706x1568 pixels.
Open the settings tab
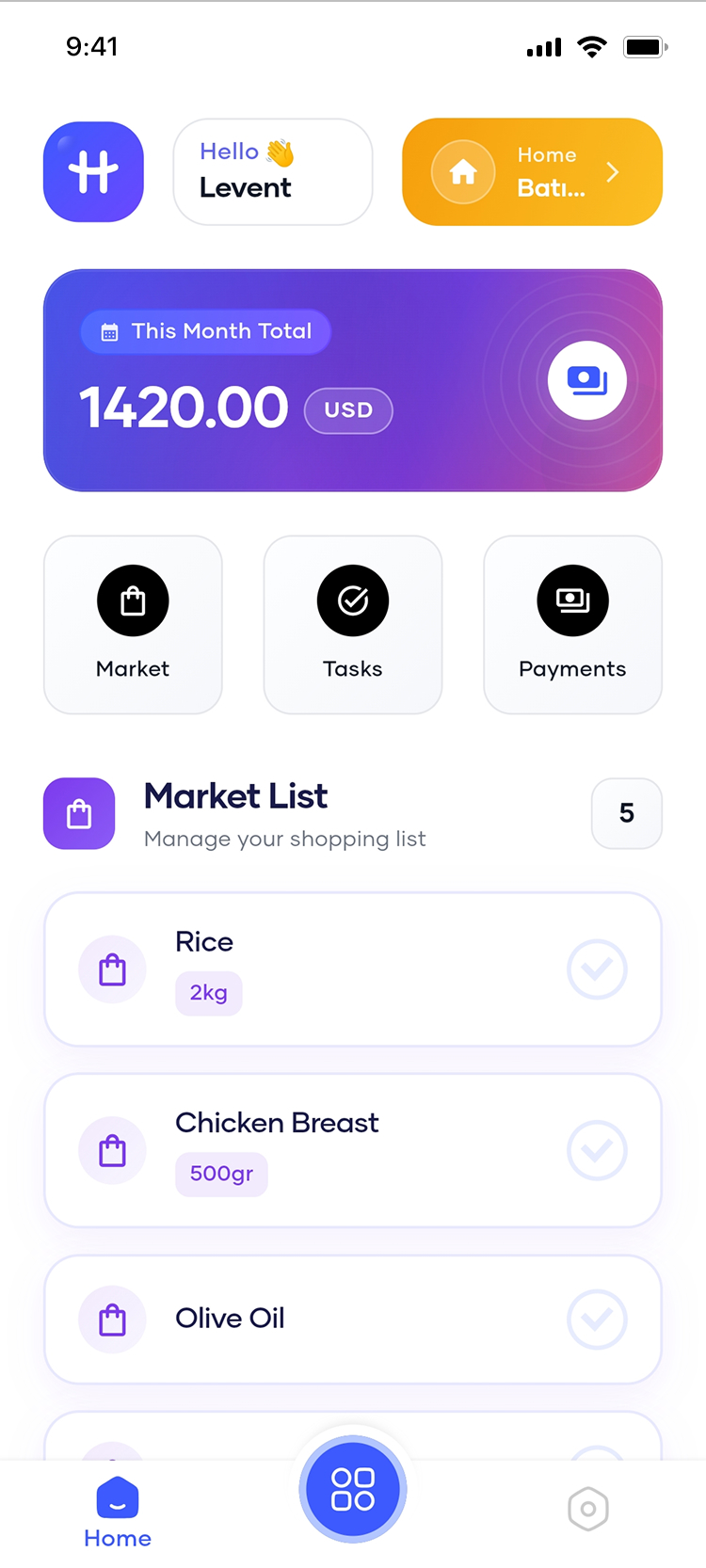point(588,1510)
